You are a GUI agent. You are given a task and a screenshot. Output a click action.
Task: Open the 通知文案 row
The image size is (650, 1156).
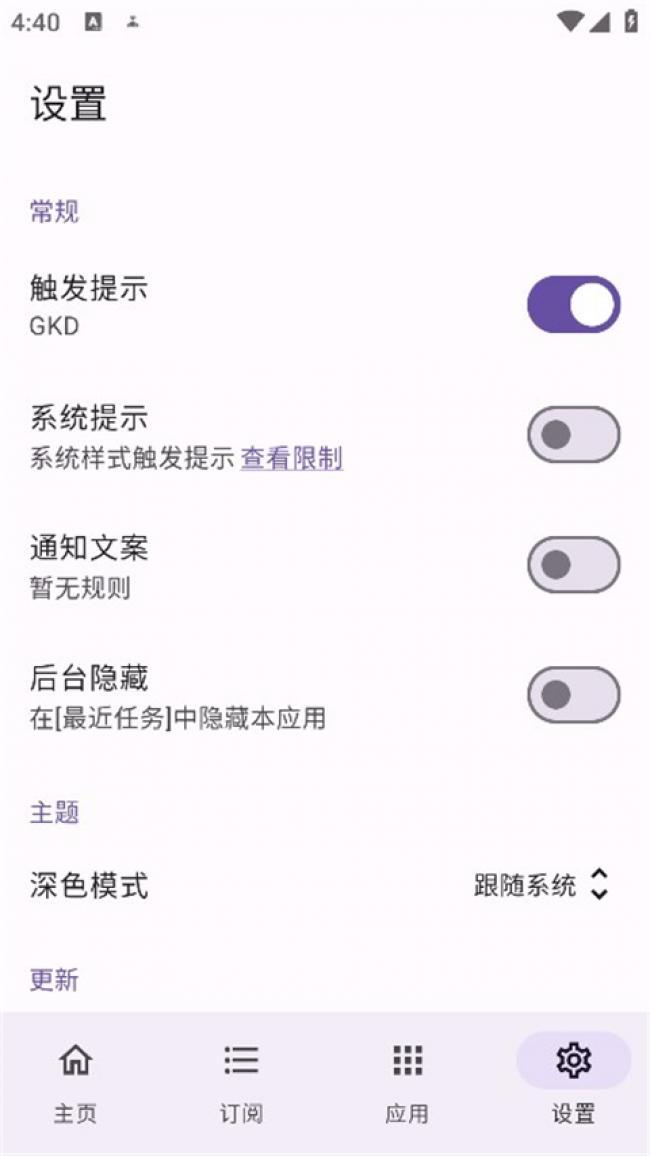pyautogui.click(x=325, y=565)
